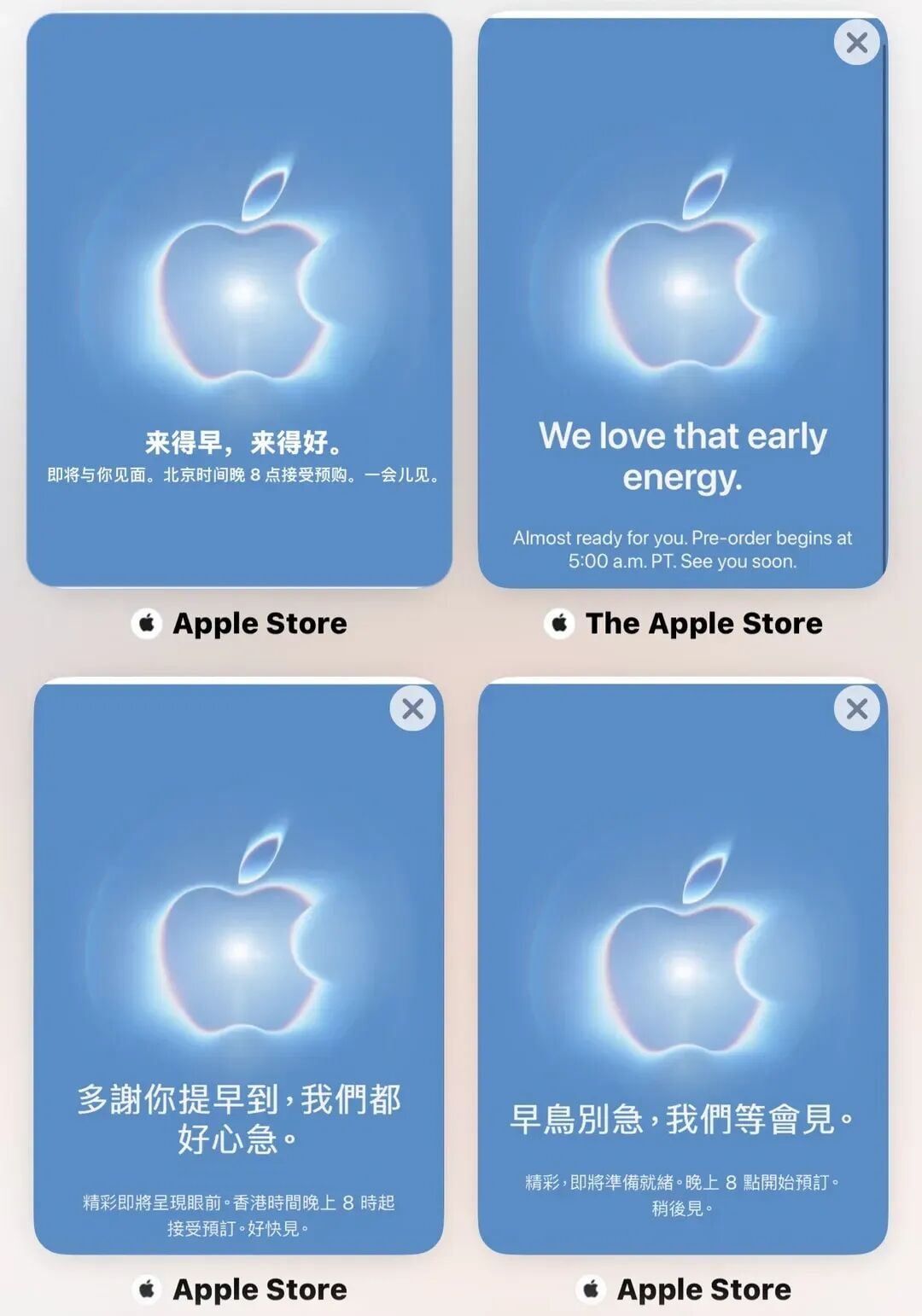The width and height of the screenshot is (922, 1316).
Task: Open the 早鳥別急，我們等會見 tab
Action: click(682, 966)
